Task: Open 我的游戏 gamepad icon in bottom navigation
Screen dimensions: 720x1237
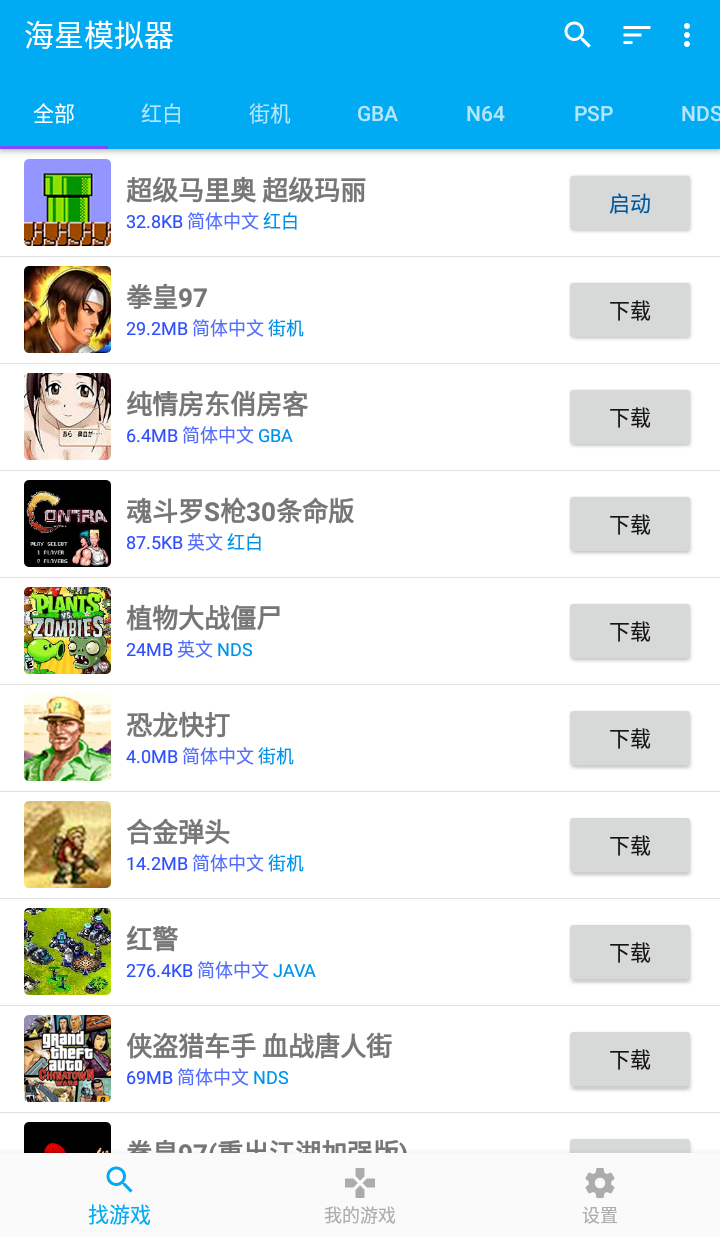Action: [x=359, y=1182]
